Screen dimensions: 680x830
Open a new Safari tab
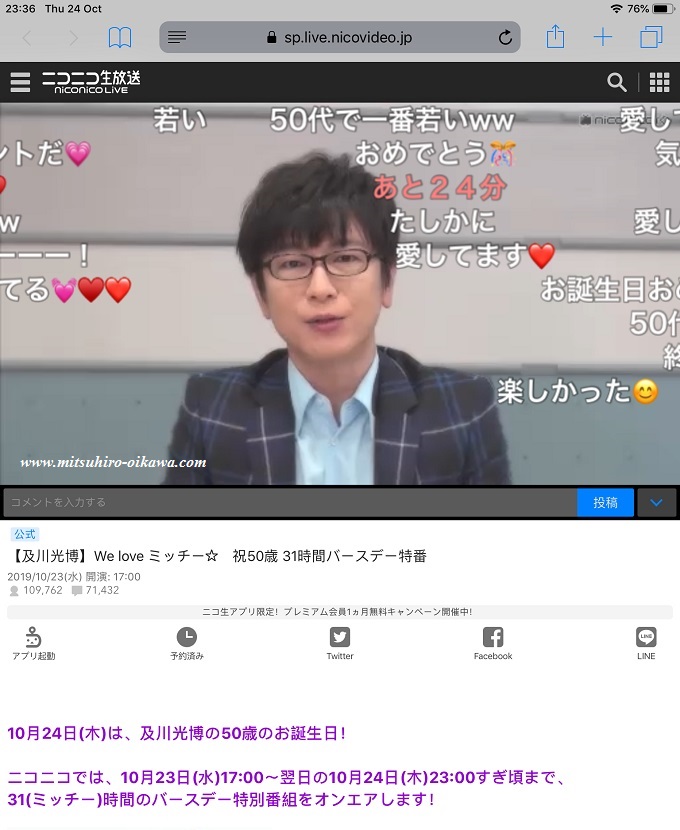point(603,38)
